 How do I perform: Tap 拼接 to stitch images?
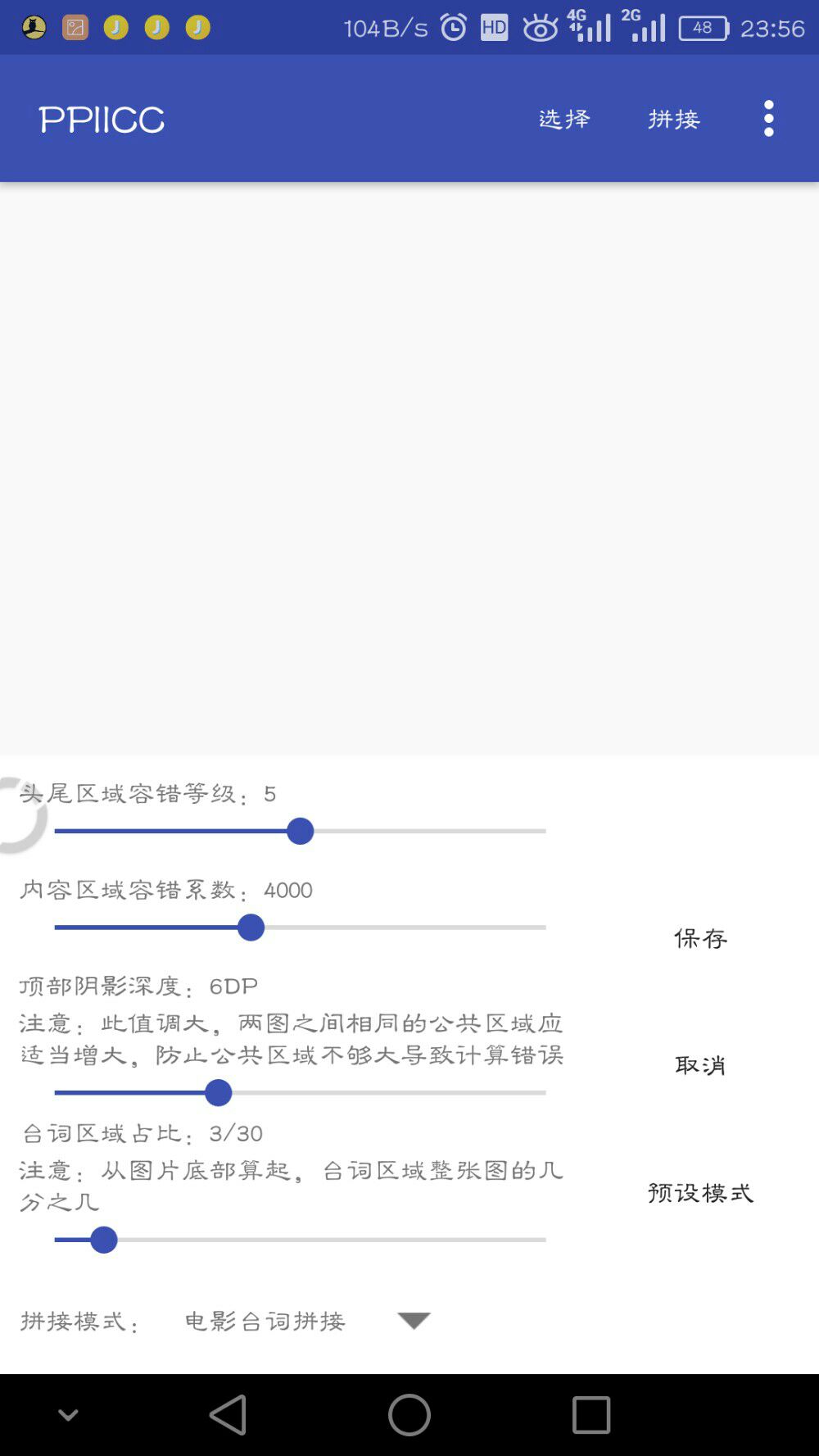click(674, 119)
